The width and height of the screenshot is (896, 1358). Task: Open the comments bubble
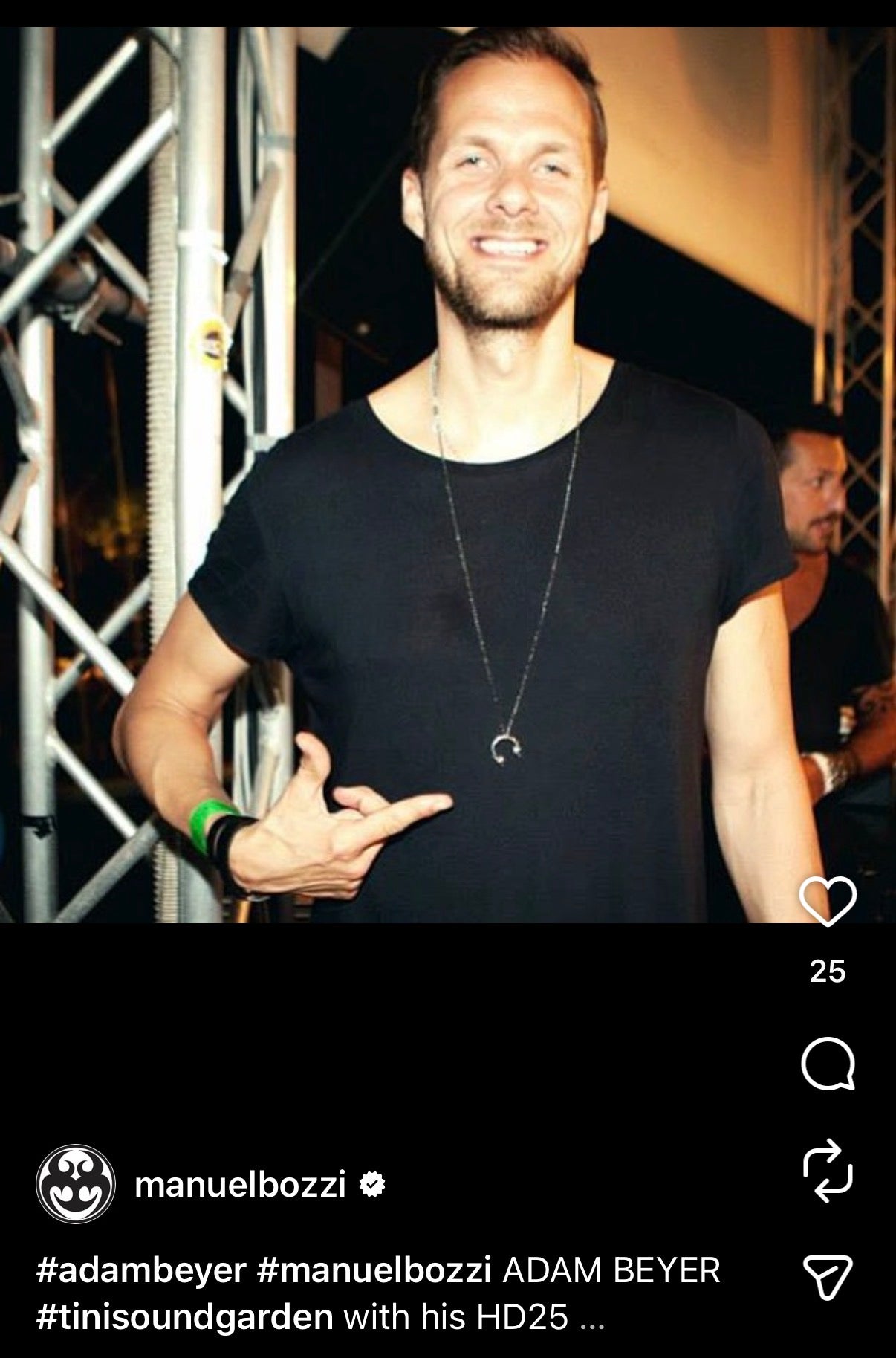pyautogui.click(x=827, y=1064)
